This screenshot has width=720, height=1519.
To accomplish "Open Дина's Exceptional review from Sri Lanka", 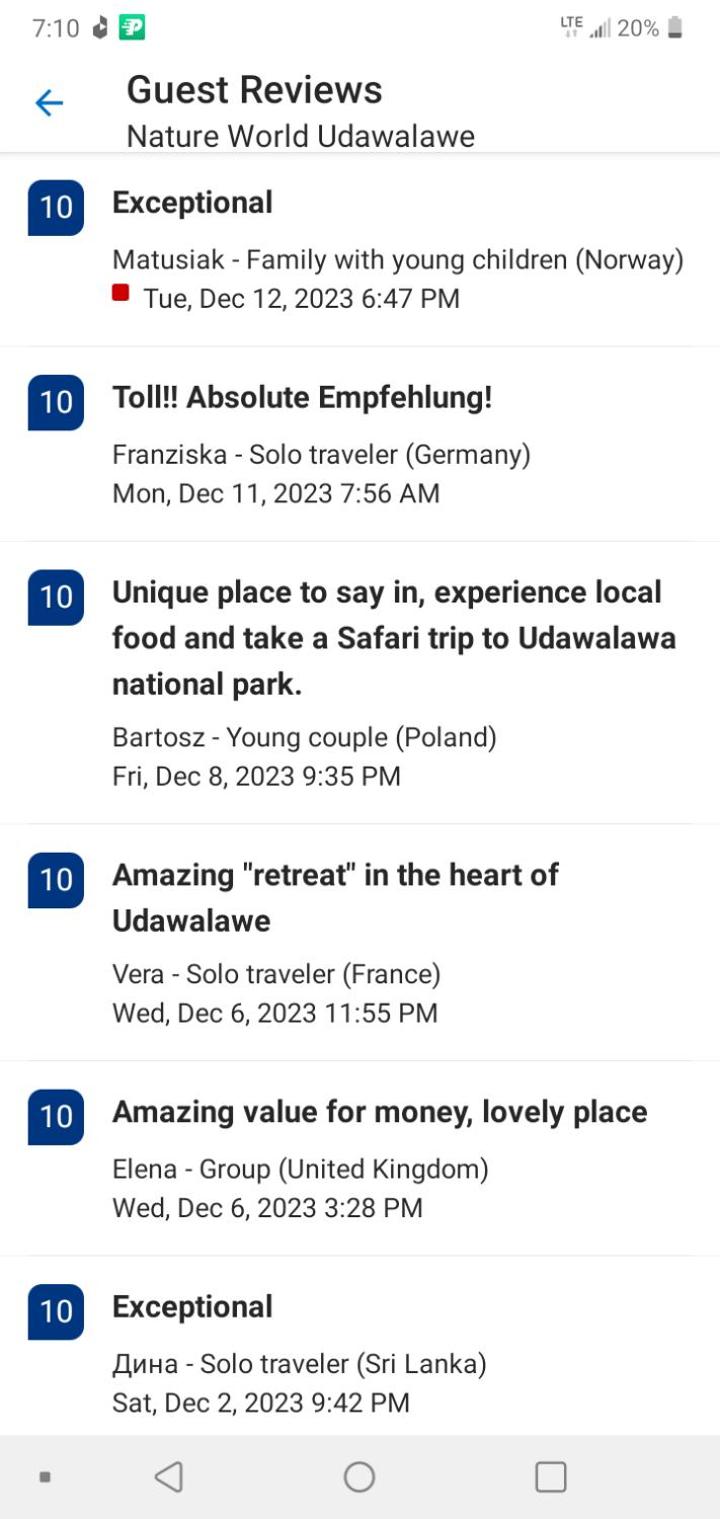I will pos(360,1346).
